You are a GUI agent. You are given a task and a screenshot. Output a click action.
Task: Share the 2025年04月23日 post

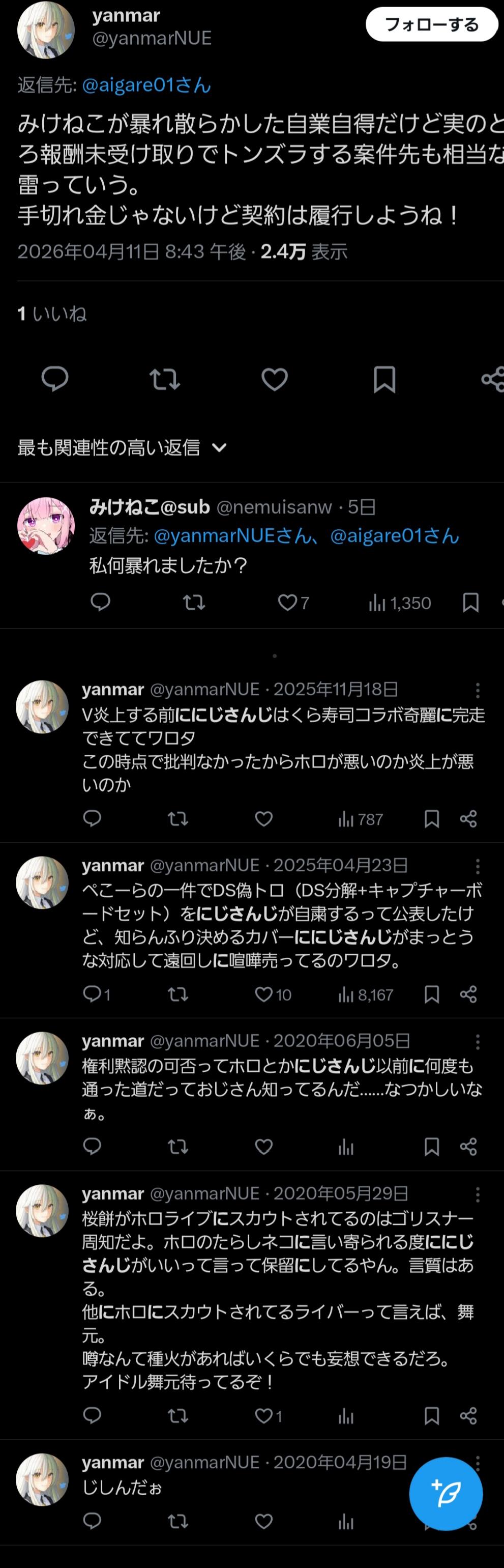(468, 994)
